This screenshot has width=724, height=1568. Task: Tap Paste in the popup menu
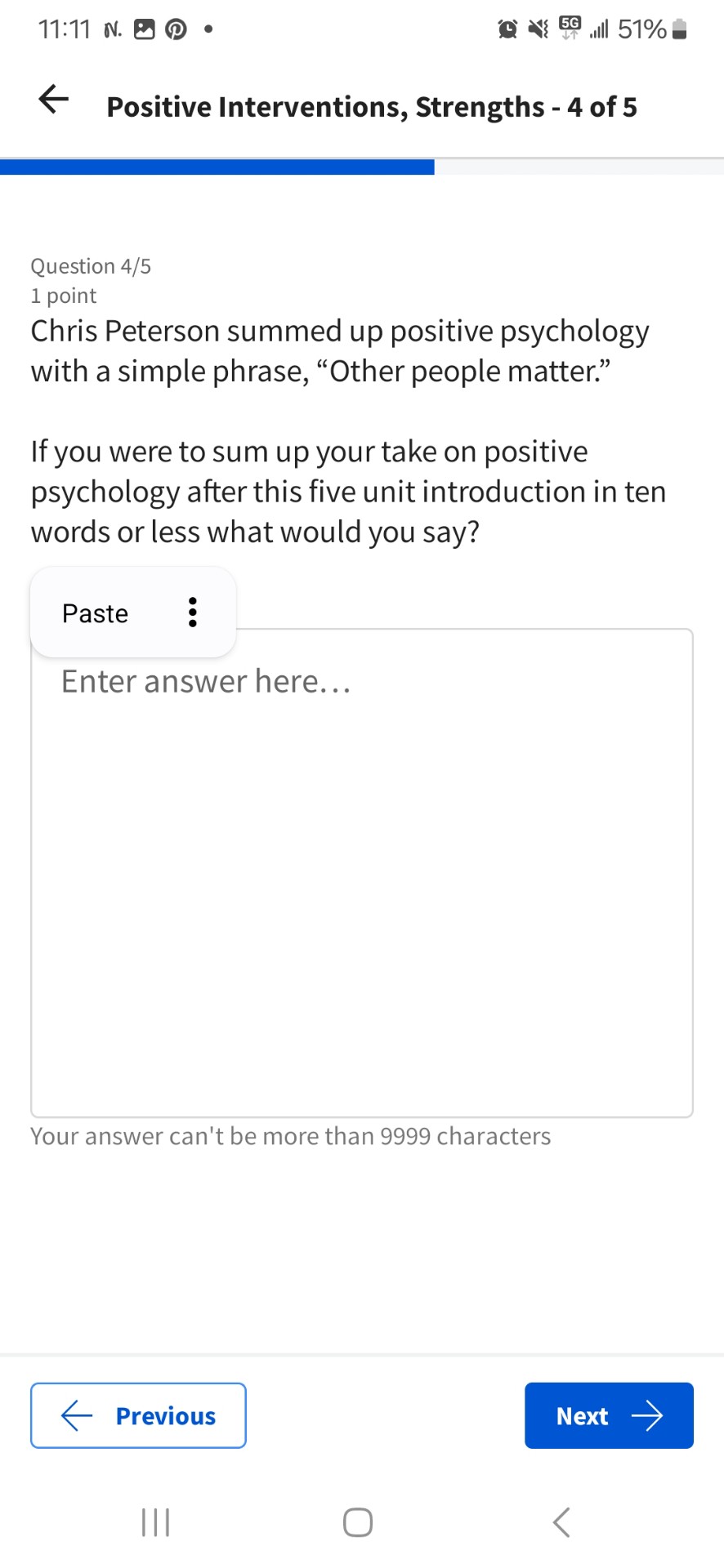click(96, 613)
